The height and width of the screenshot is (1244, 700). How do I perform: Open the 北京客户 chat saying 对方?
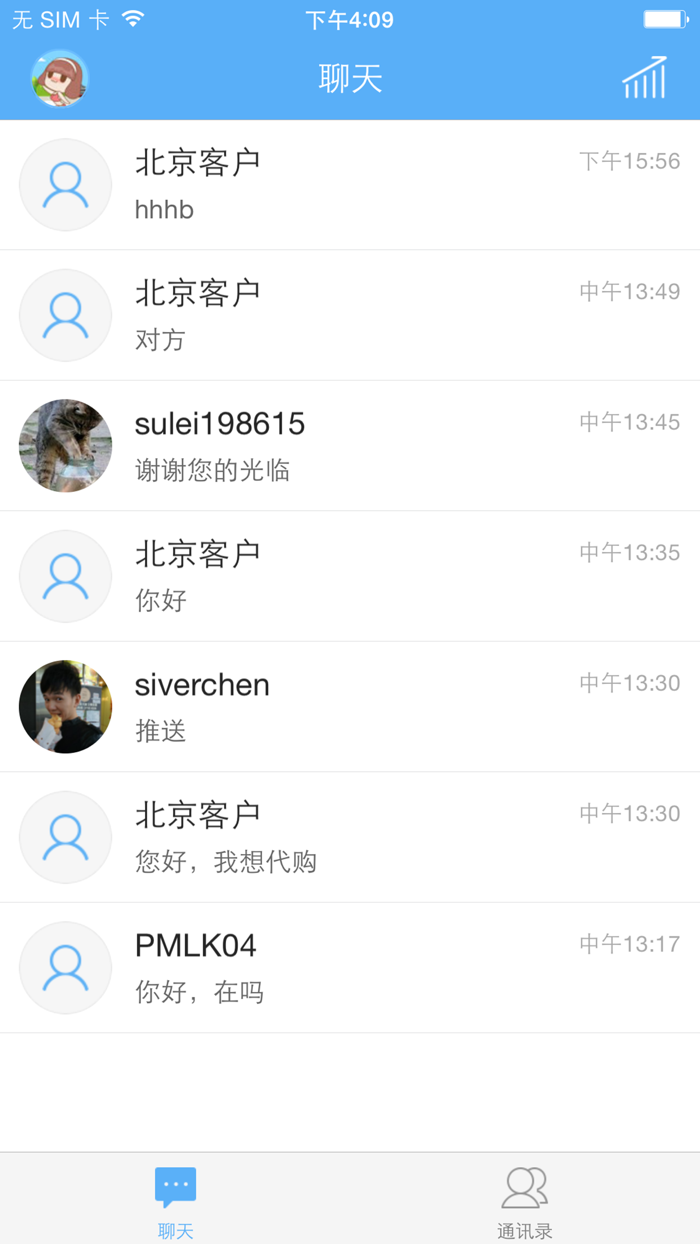coord(350,315)
